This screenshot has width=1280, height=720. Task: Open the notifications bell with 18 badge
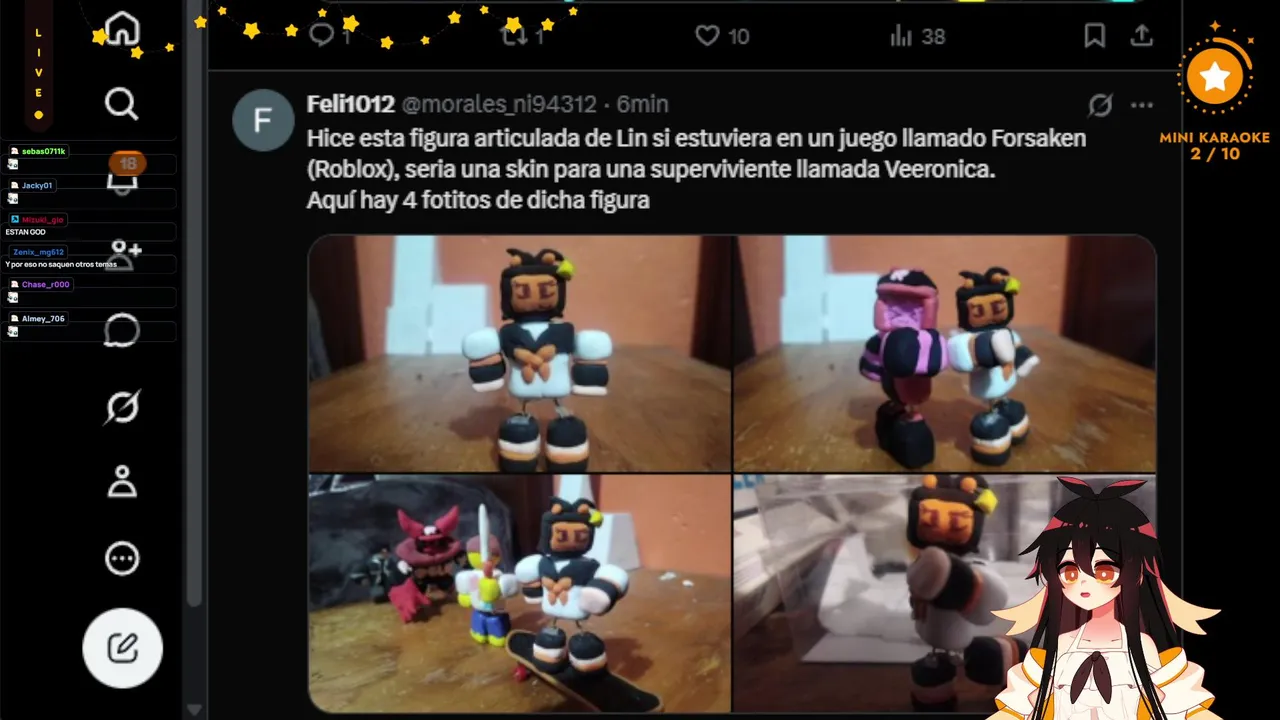coord(124,176)
